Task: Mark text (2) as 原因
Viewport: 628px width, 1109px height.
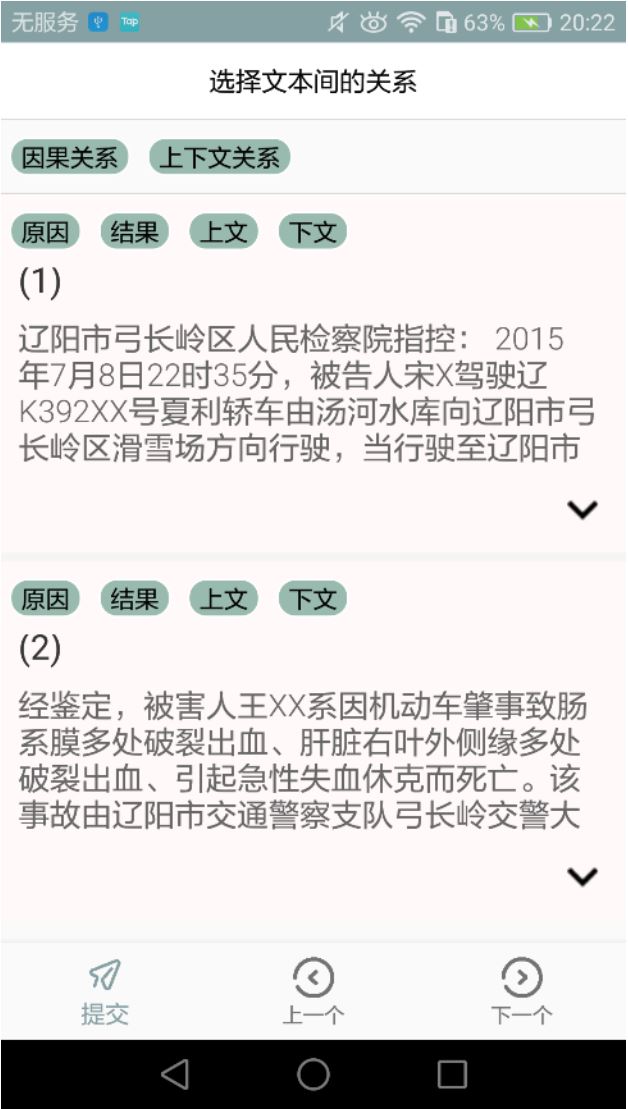Action: [x=46, y=599]
